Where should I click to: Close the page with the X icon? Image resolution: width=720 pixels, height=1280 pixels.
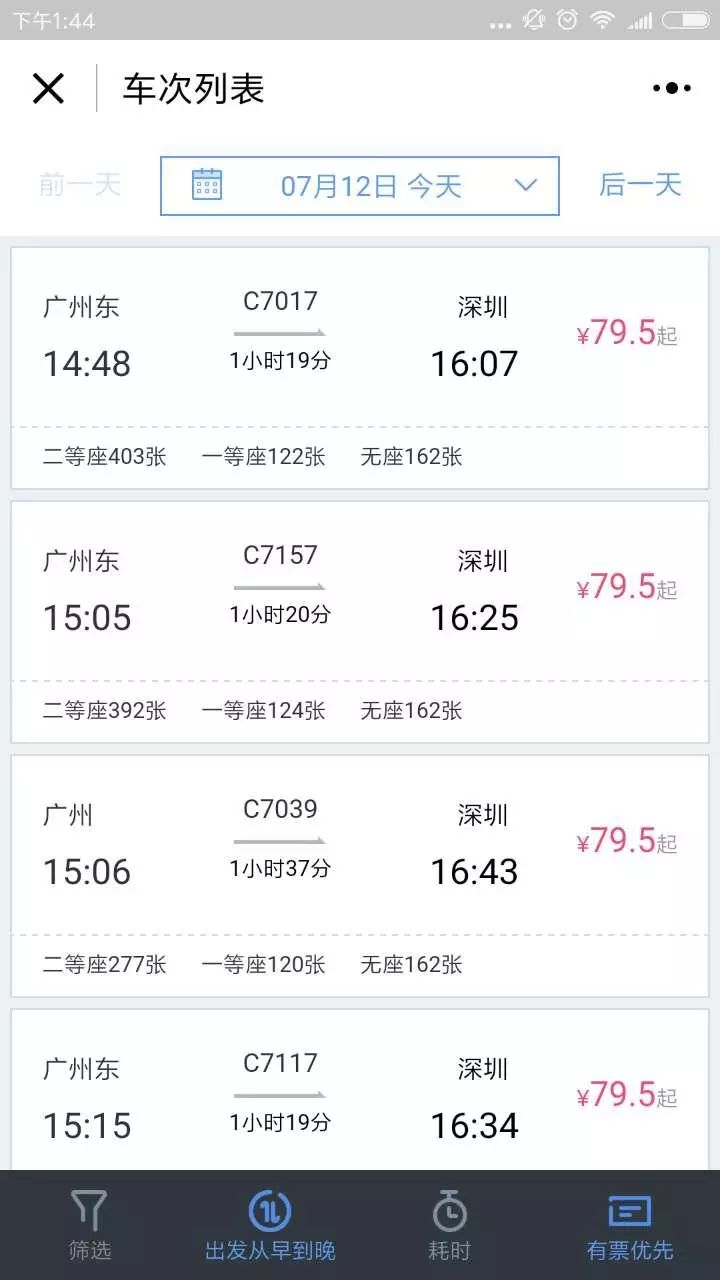pos(47,88)
